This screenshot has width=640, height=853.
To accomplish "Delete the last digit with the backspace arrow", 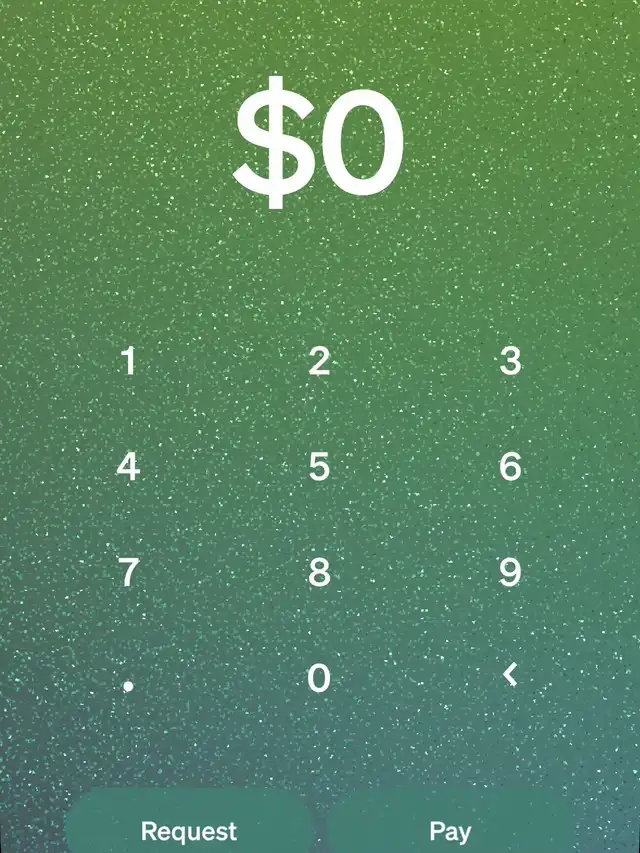I will (510, 676).
